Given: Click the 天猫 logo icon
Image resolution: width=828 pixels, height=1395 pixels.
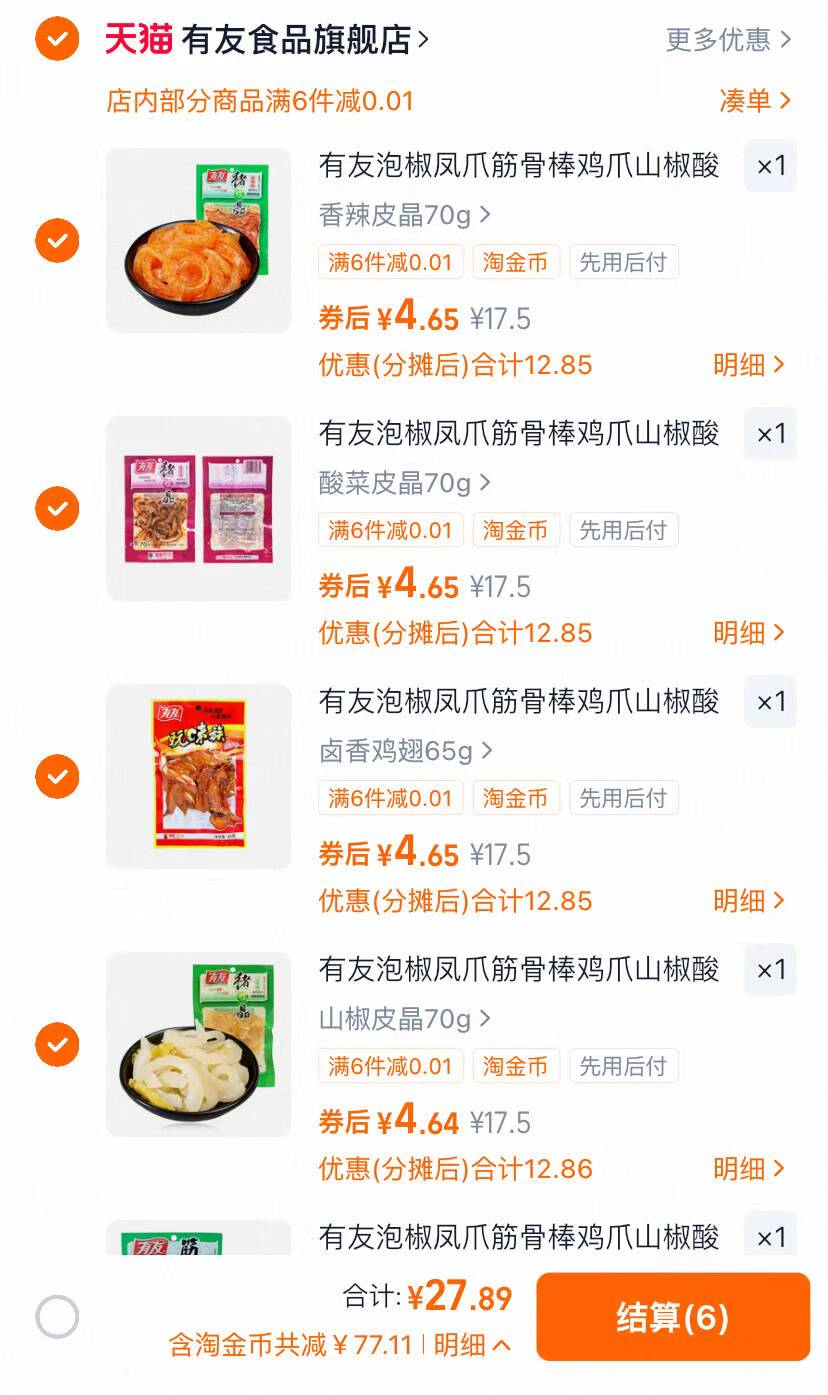Looking at the screenshot, I should click(x=140, y=40).
